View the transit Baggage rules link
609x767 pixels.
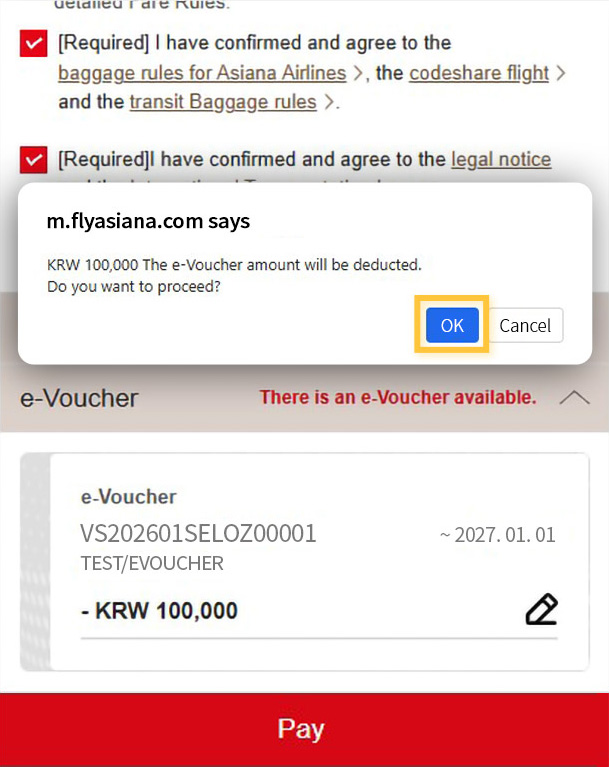(223, 102)
